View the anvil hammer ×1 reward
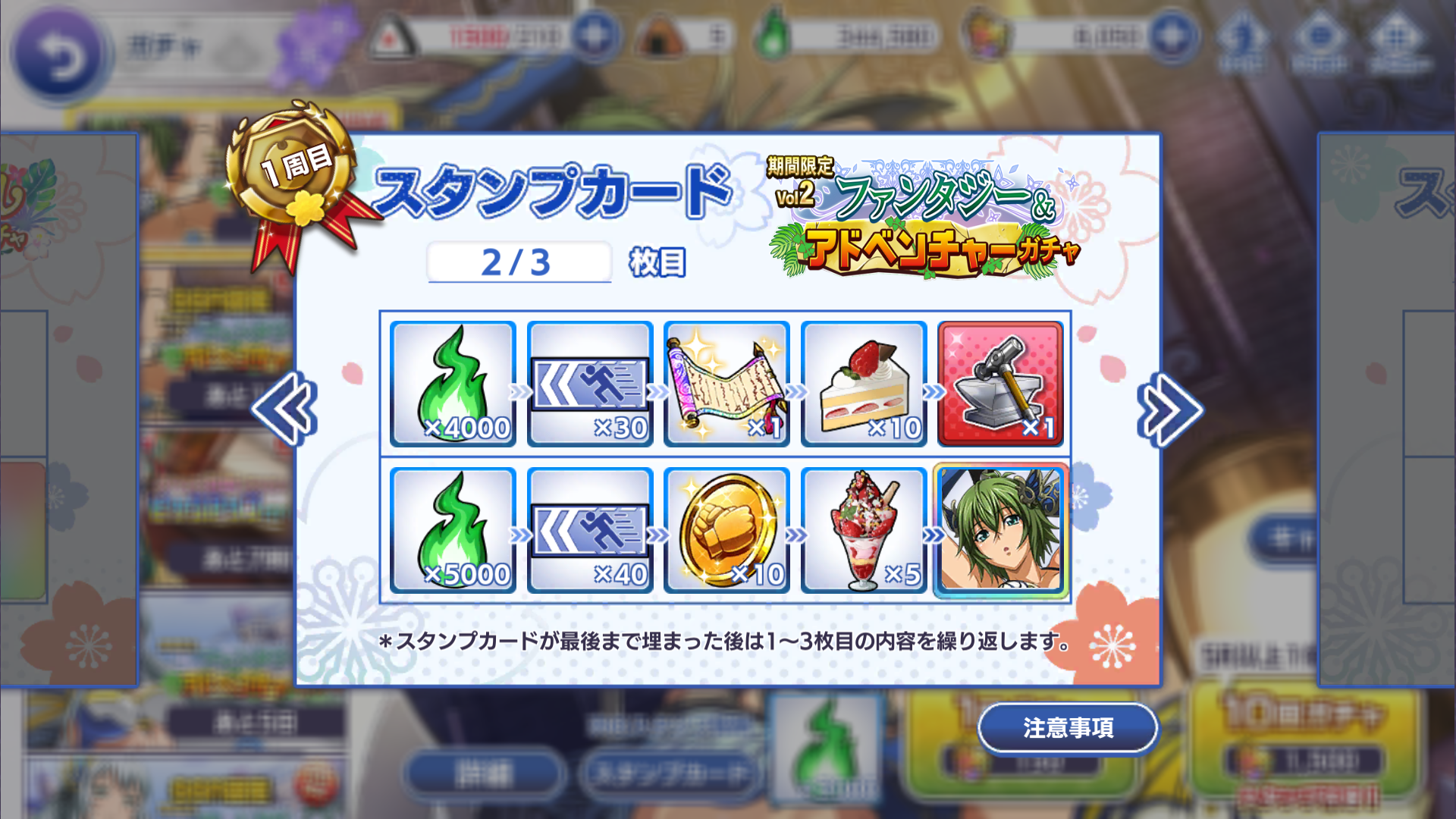 (1000, 384)
